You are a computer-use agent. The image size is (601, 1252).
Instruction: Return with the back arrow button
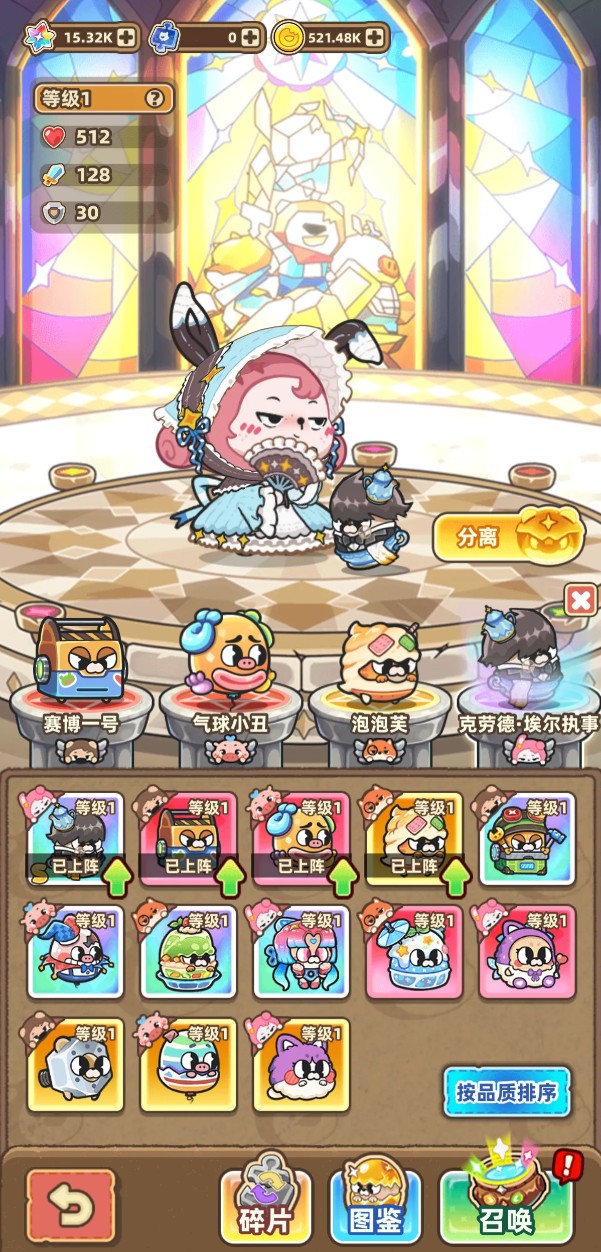click(71, 1206)
